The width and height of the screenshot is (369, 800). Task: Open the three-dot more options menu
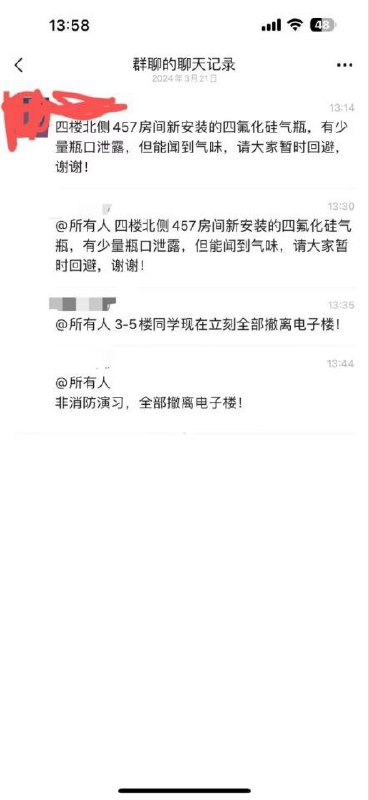click(345, 65)
